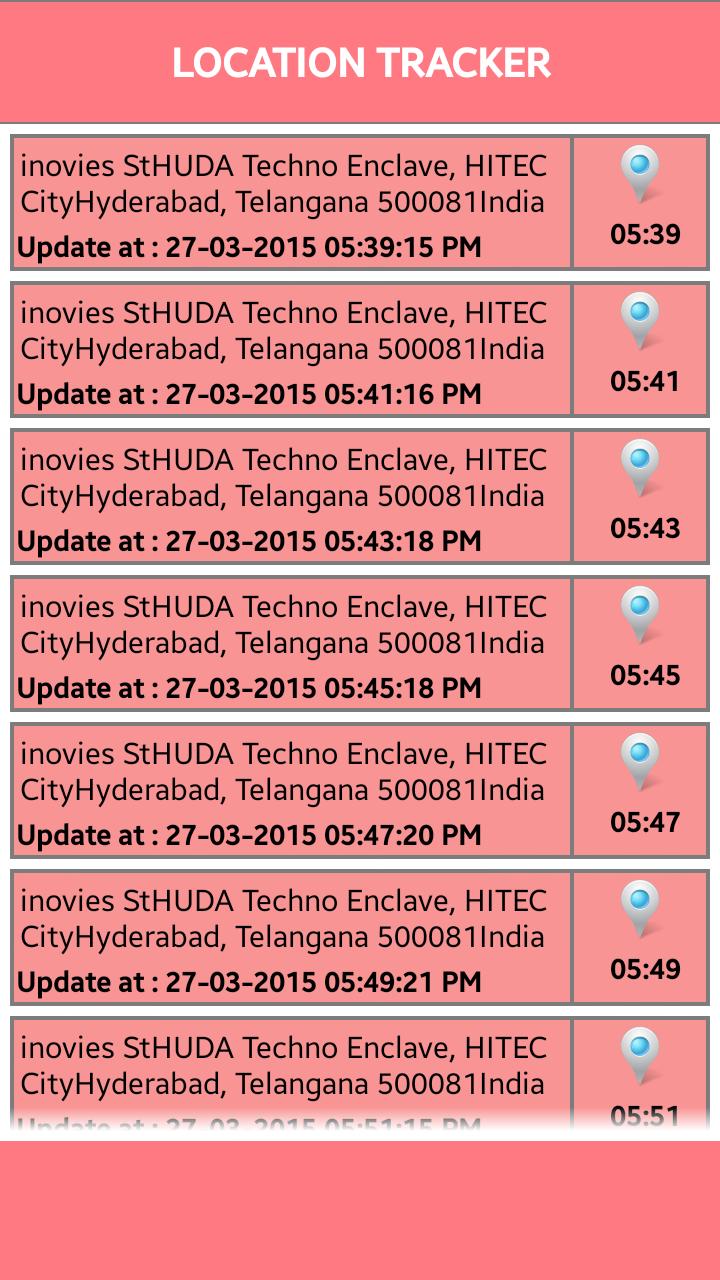Tap the map pin icon labeled 05:43
This screenshot has width=720, height=1280.
(640, 469)
